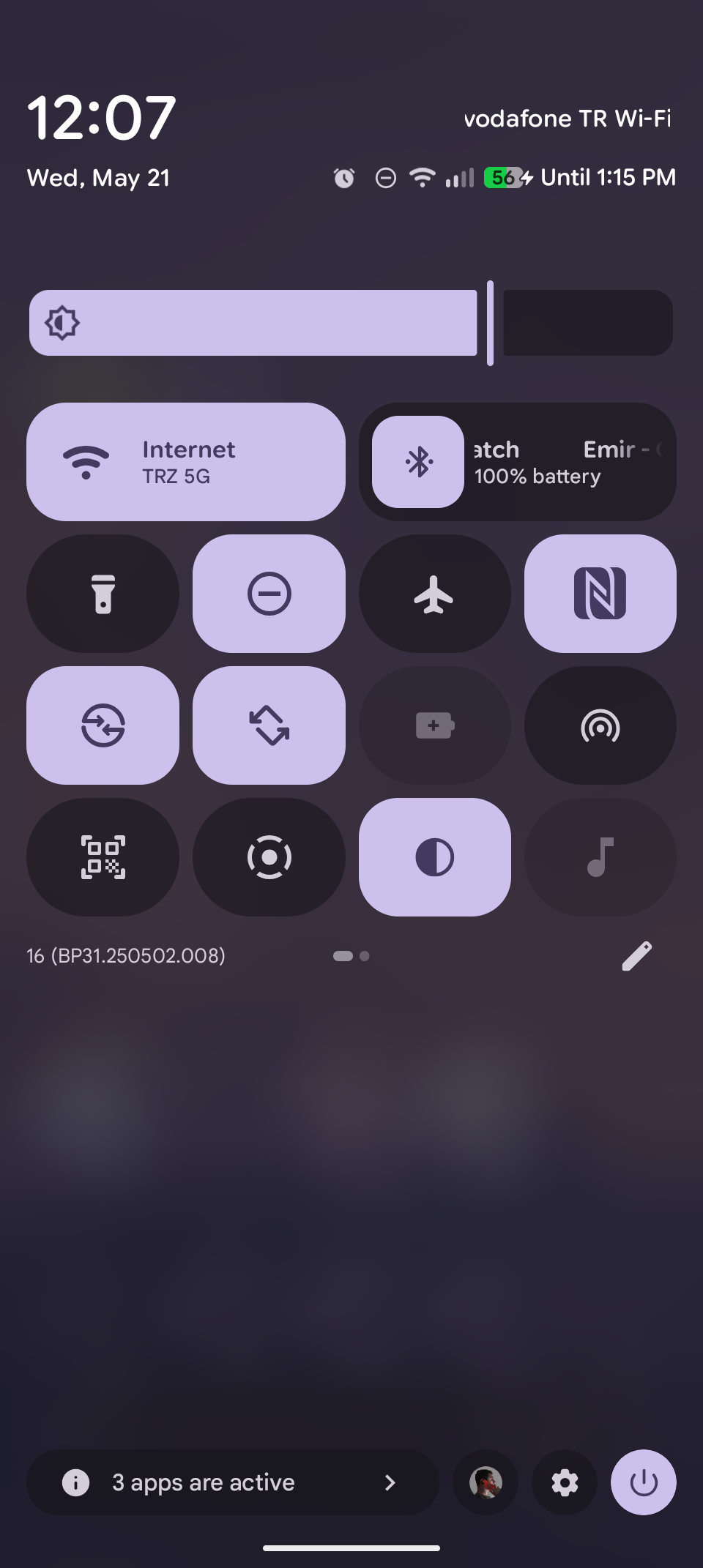Toggle the Bluetooth tile
Viewport: 703px width, 1568px height.
pos(418,462)
